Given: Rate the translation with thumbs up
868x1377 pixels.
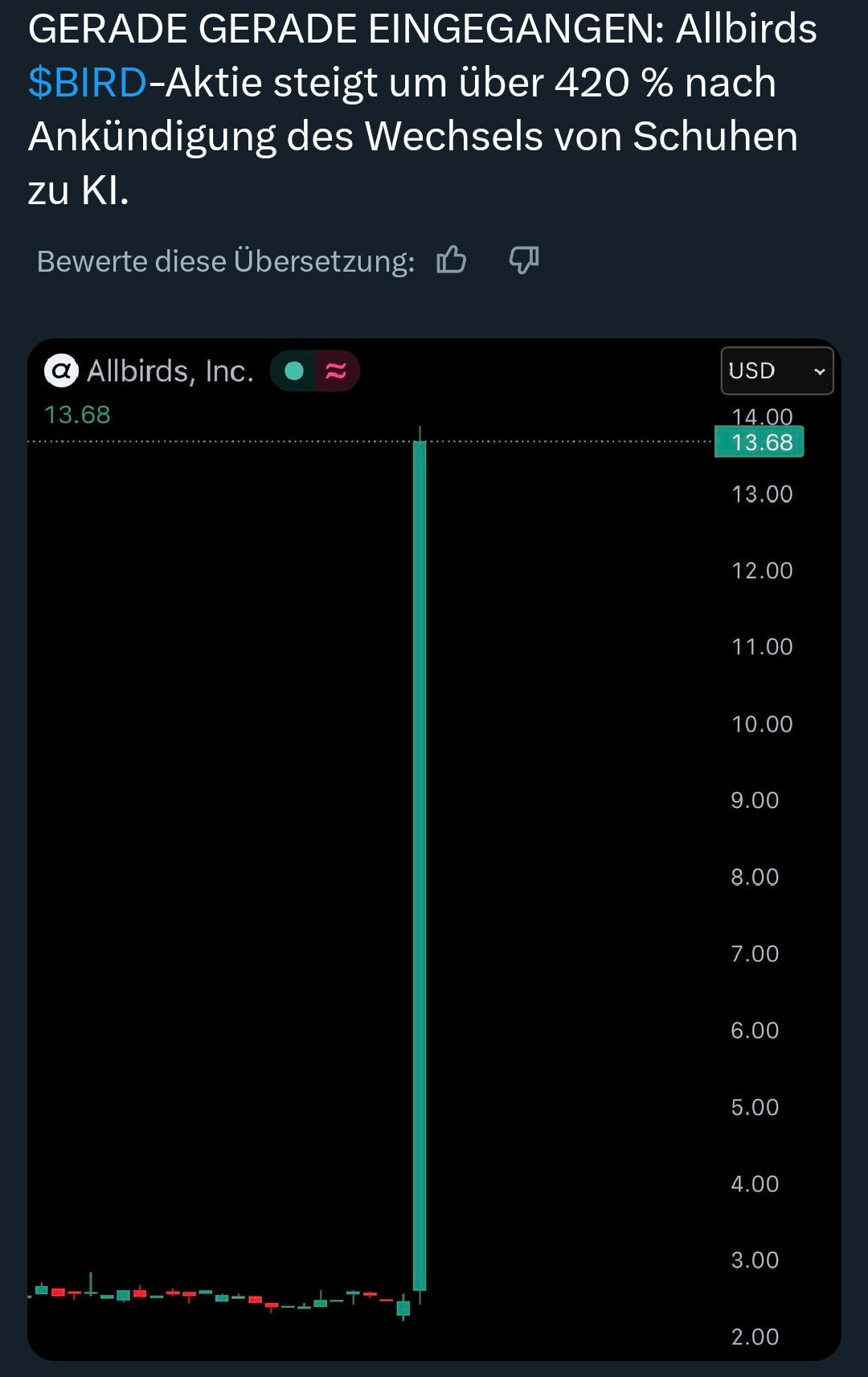Looking at the screenshot, I should (x=452, y=260).
